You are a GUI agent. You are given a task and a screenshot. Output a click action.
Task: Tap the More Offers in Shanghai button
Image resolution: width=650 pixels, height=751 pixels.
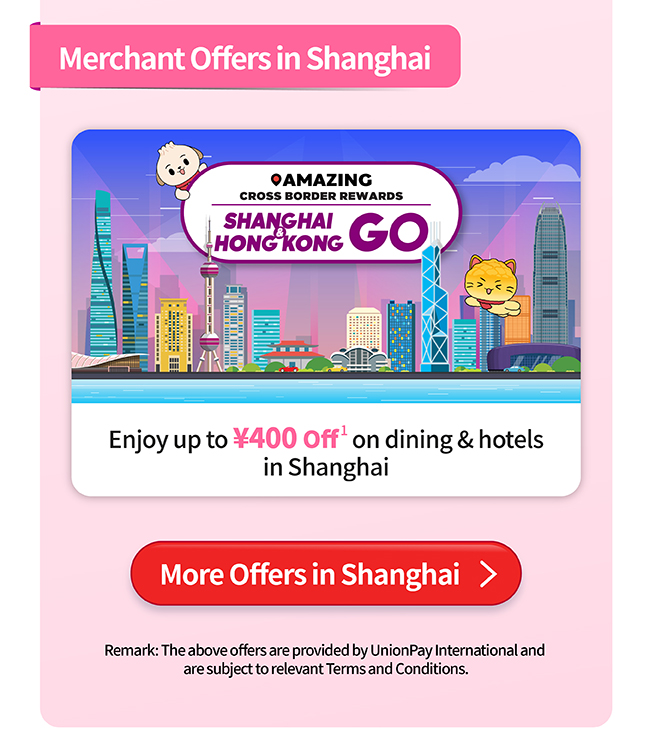tap(325, 574)
